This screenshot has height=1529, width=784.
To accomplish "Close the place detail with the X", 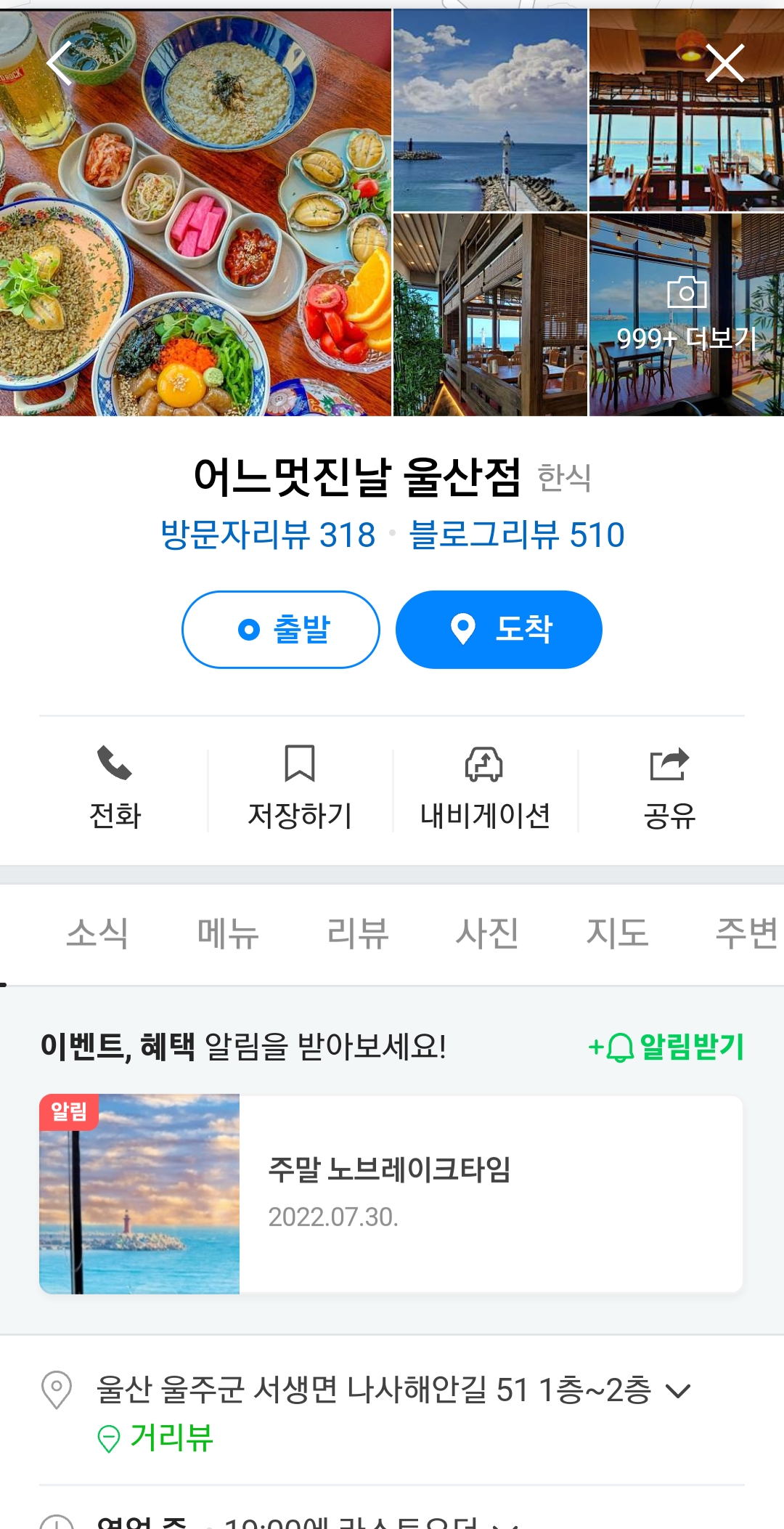I will click(x=724, y=62).
